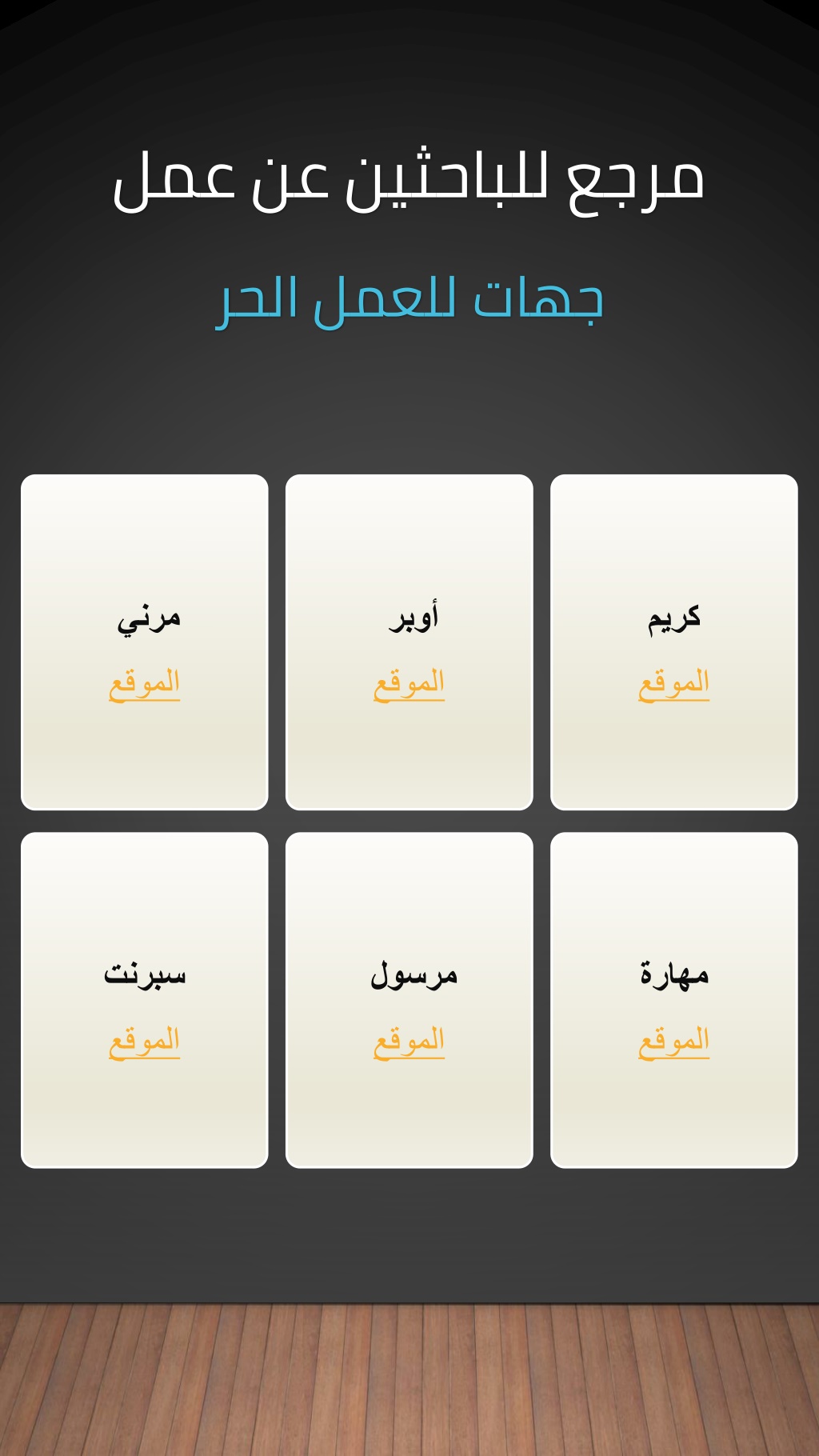Open the الموقع link under كريم
This screenshot has width=819, height=1456.
tap(673, 684)
